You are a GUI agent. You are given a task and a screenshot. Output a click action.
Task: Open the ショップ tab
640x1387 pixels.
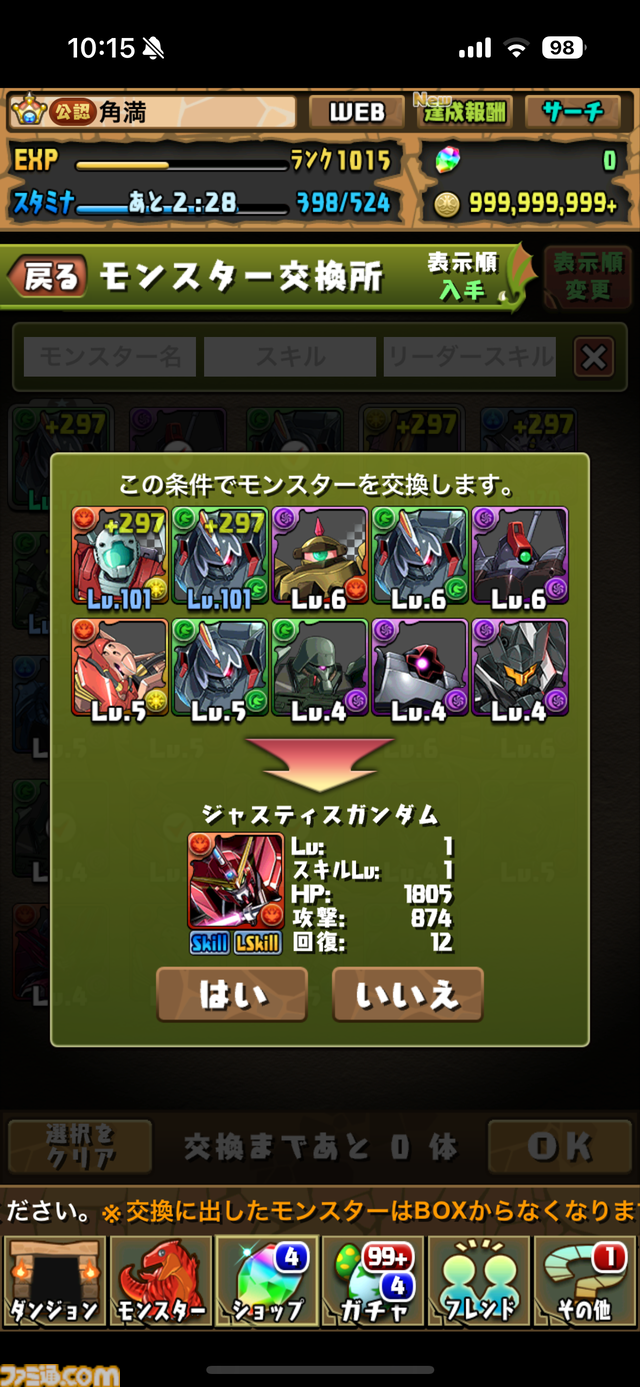(x=267, y=1281)
